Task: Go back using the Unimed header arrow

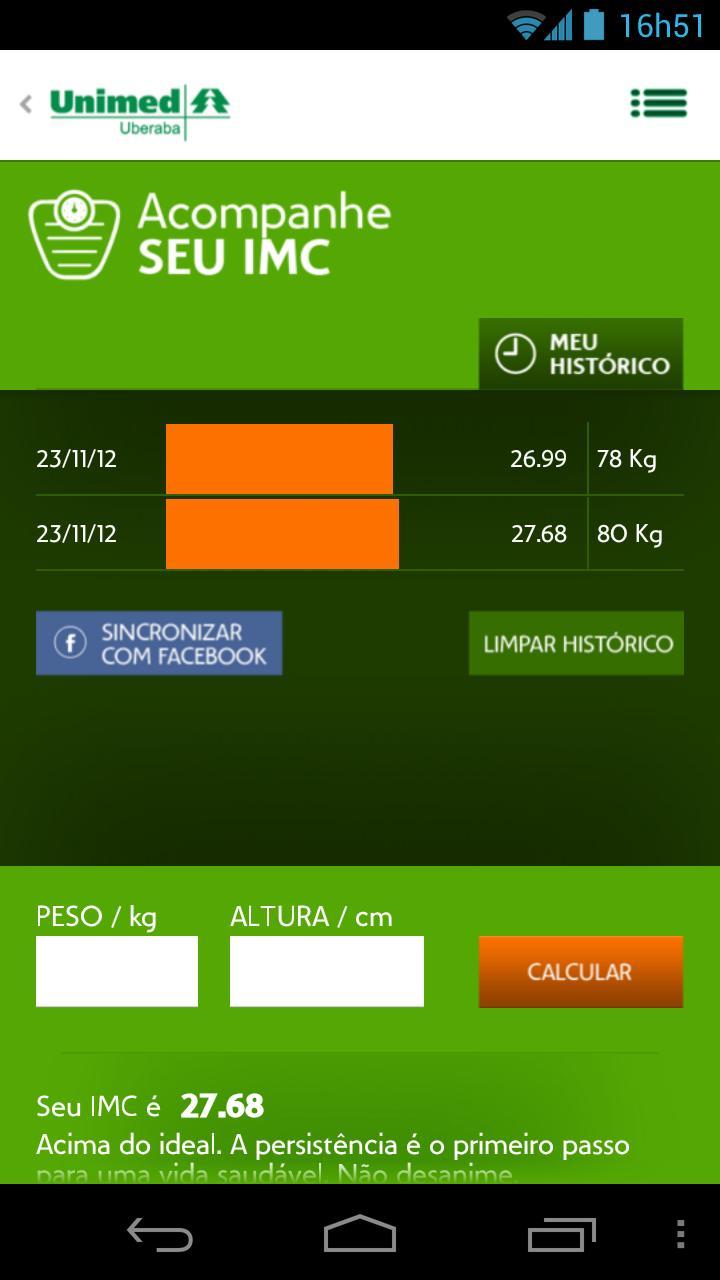Action: 27,103
